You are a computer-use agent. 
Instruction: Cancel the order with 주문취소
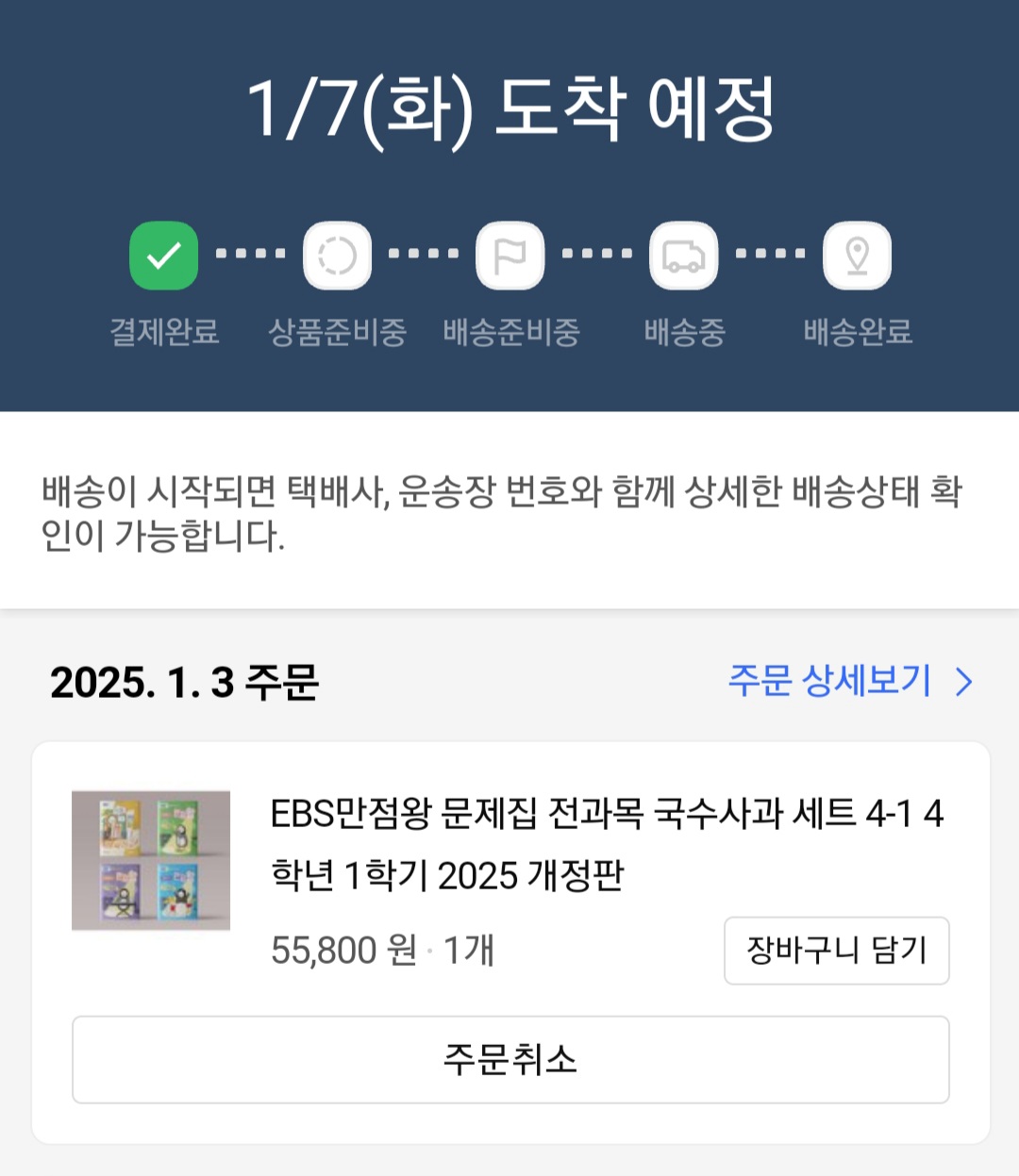510,1059
